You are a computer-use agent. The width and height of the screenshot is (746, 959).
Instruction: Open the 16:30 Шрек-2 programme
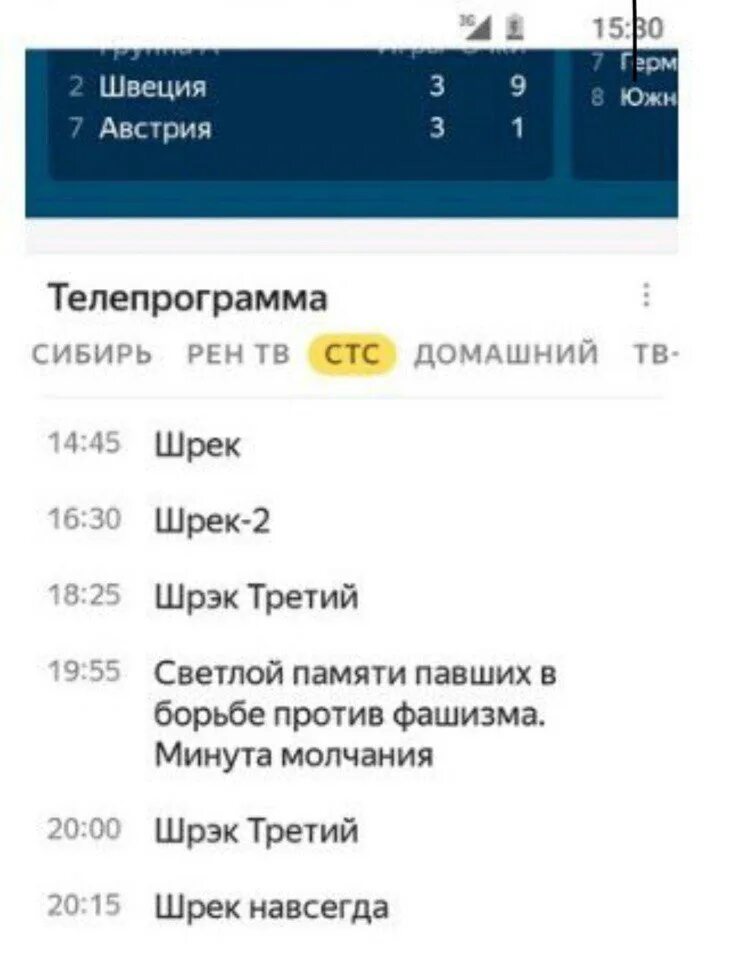(212, 521)
